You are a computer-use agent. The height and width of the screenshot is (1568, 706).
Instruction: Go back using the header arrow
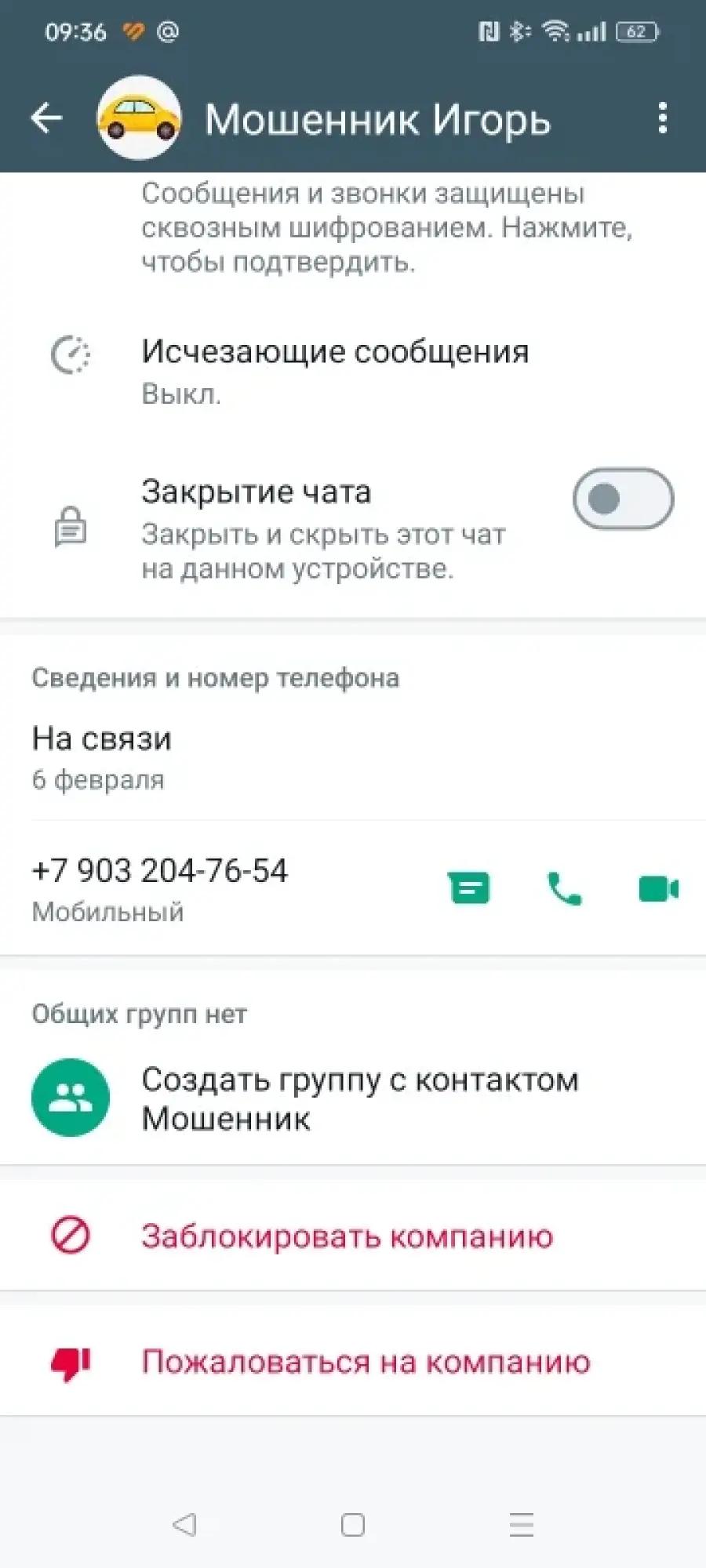[46, 118]
